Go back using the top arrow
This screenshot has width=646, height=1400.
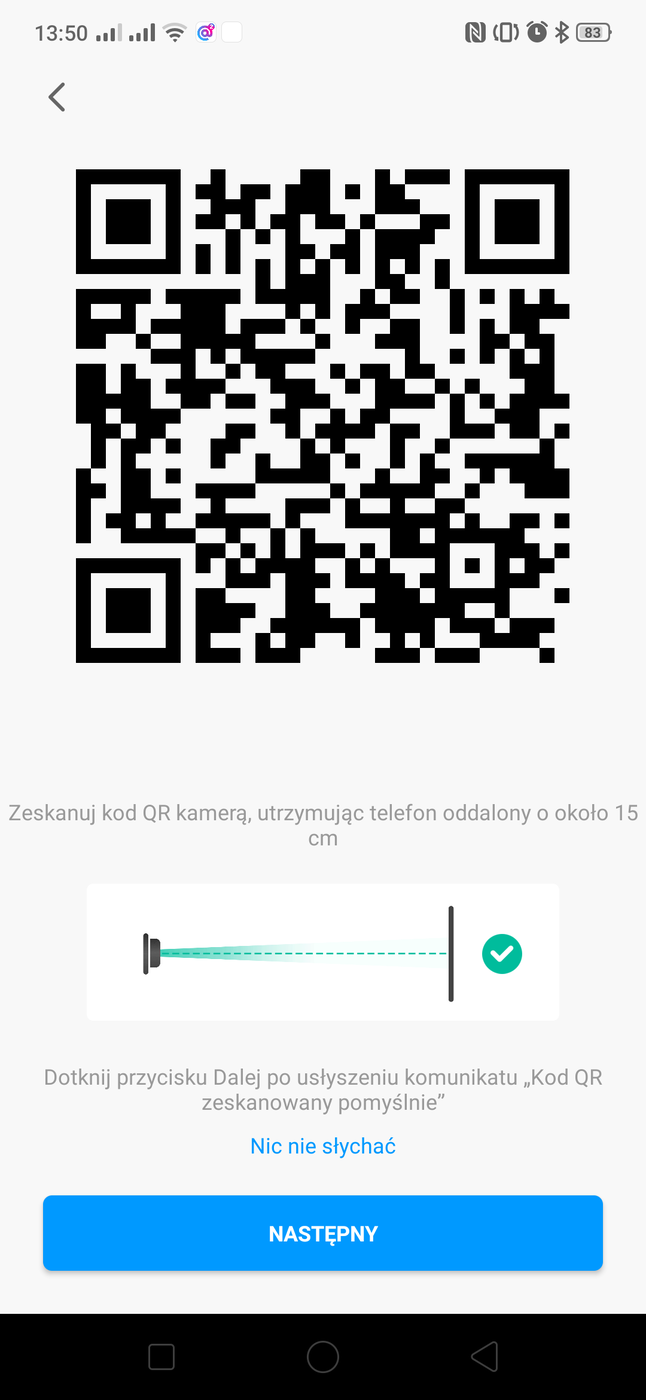57,97
